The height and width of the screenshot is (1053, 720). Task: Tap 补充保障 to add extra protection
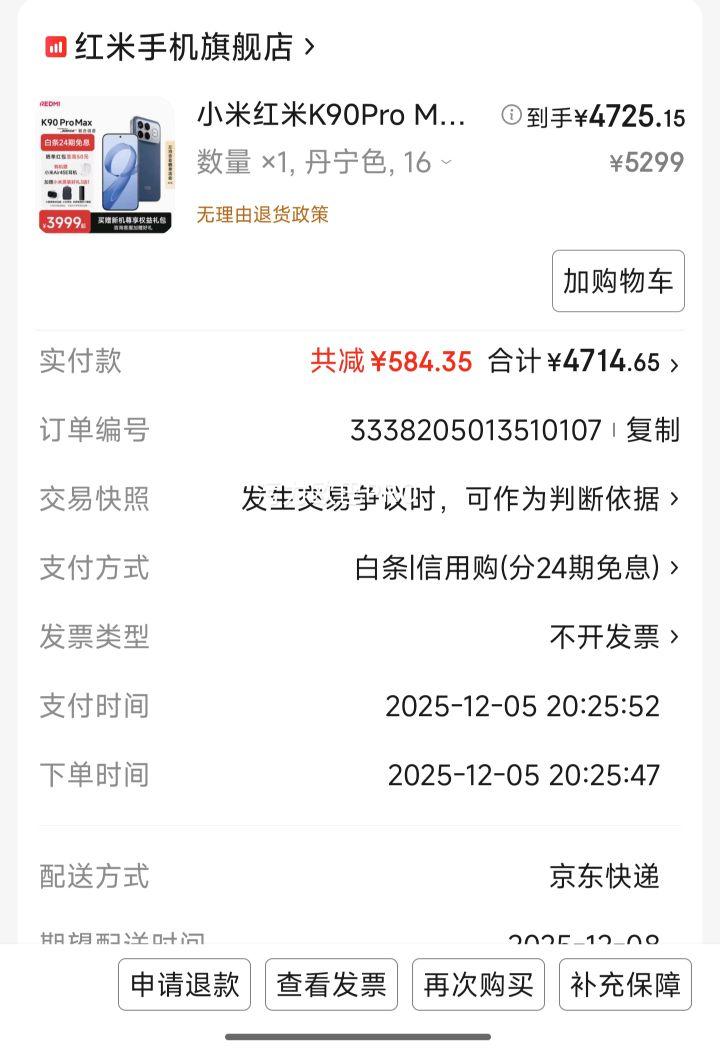(x=625, y=985)
